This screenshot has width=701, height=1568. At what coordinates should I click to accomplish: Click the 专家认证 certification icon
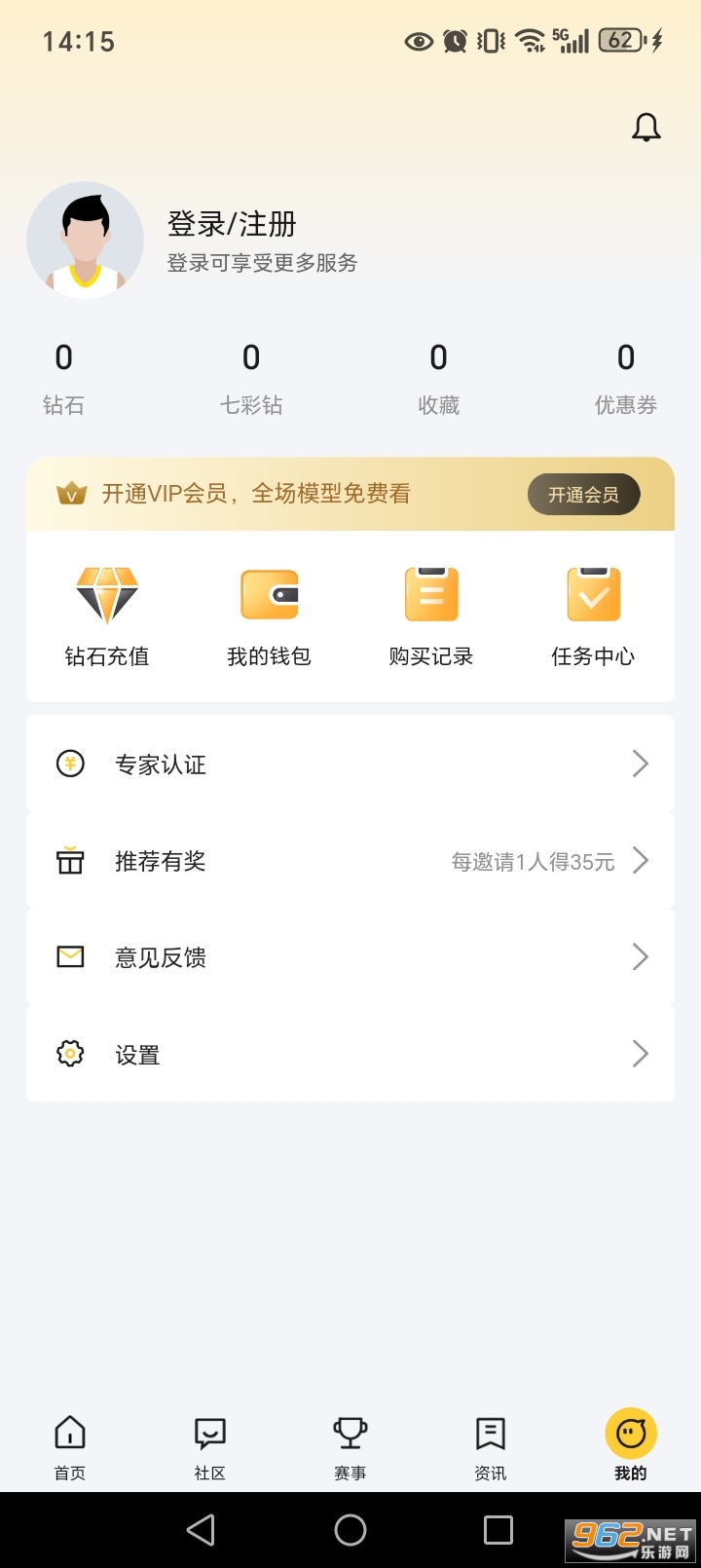pos(68,764)
